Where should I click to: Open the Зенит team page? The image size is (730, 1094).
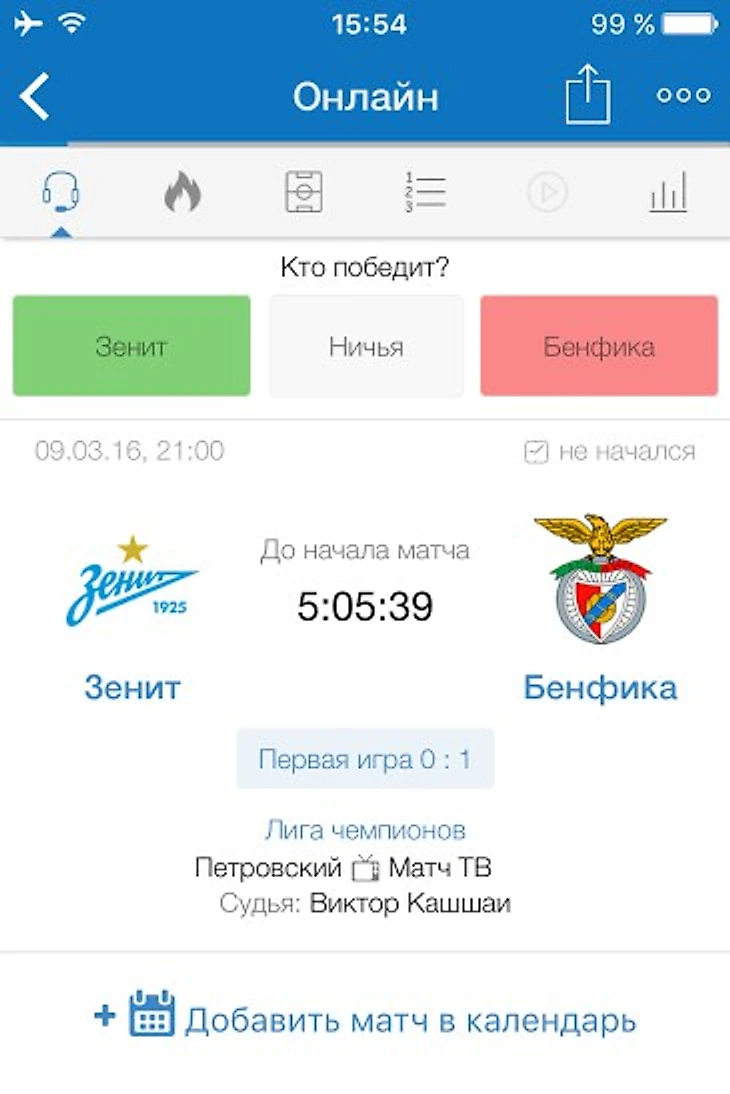click(x=132, y=687)
